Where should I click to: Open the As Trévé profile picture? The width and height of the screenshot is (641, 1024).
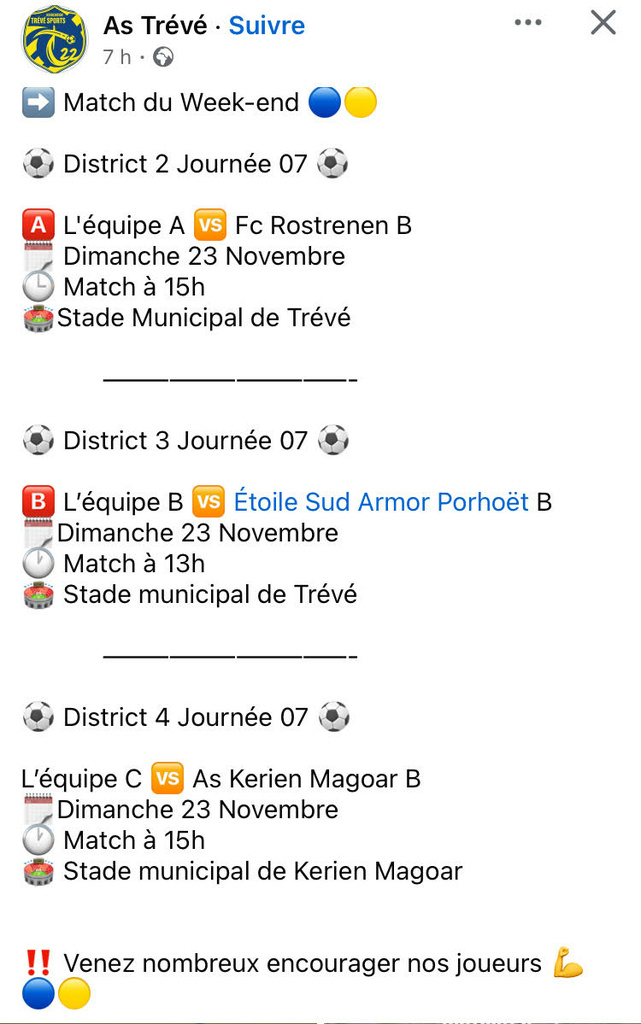click(x=55, y=38)
